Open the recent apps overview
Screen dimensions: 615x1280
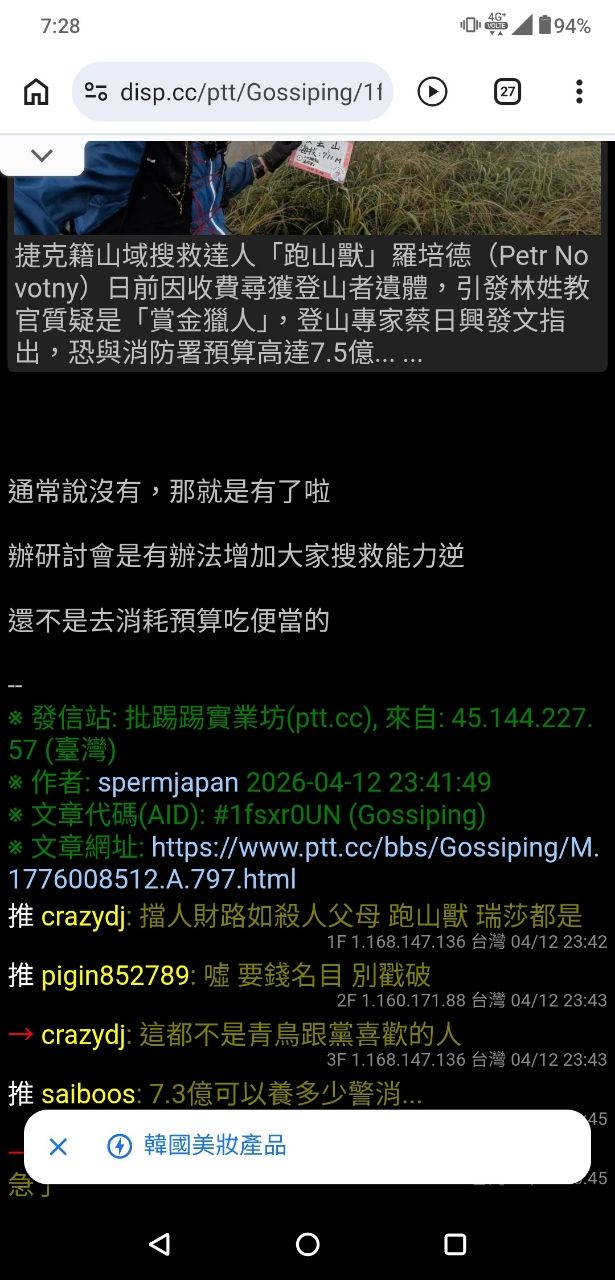click(455, 1244)
